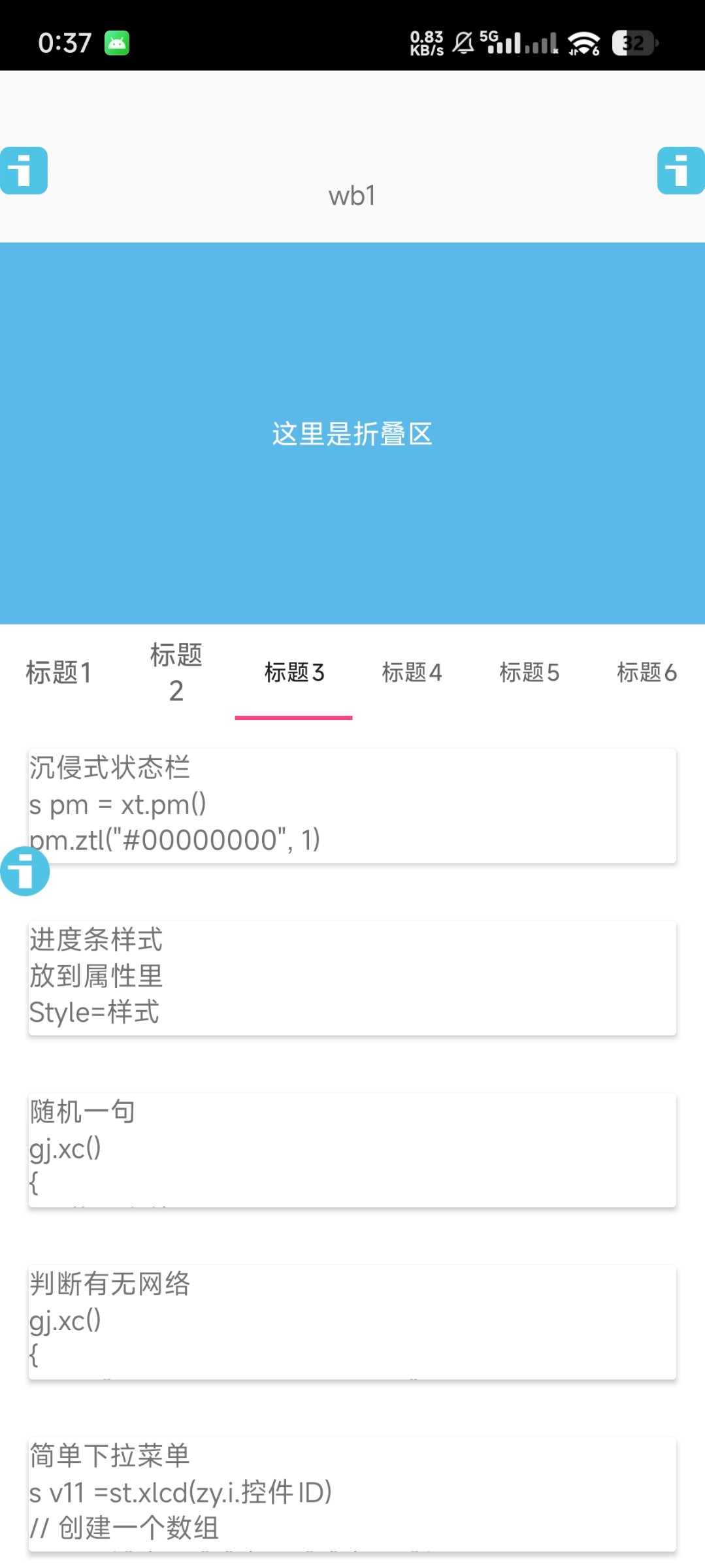705x1568 pixels.
Task: Switch to the 标题6 tab
Action: pos(646,672)
